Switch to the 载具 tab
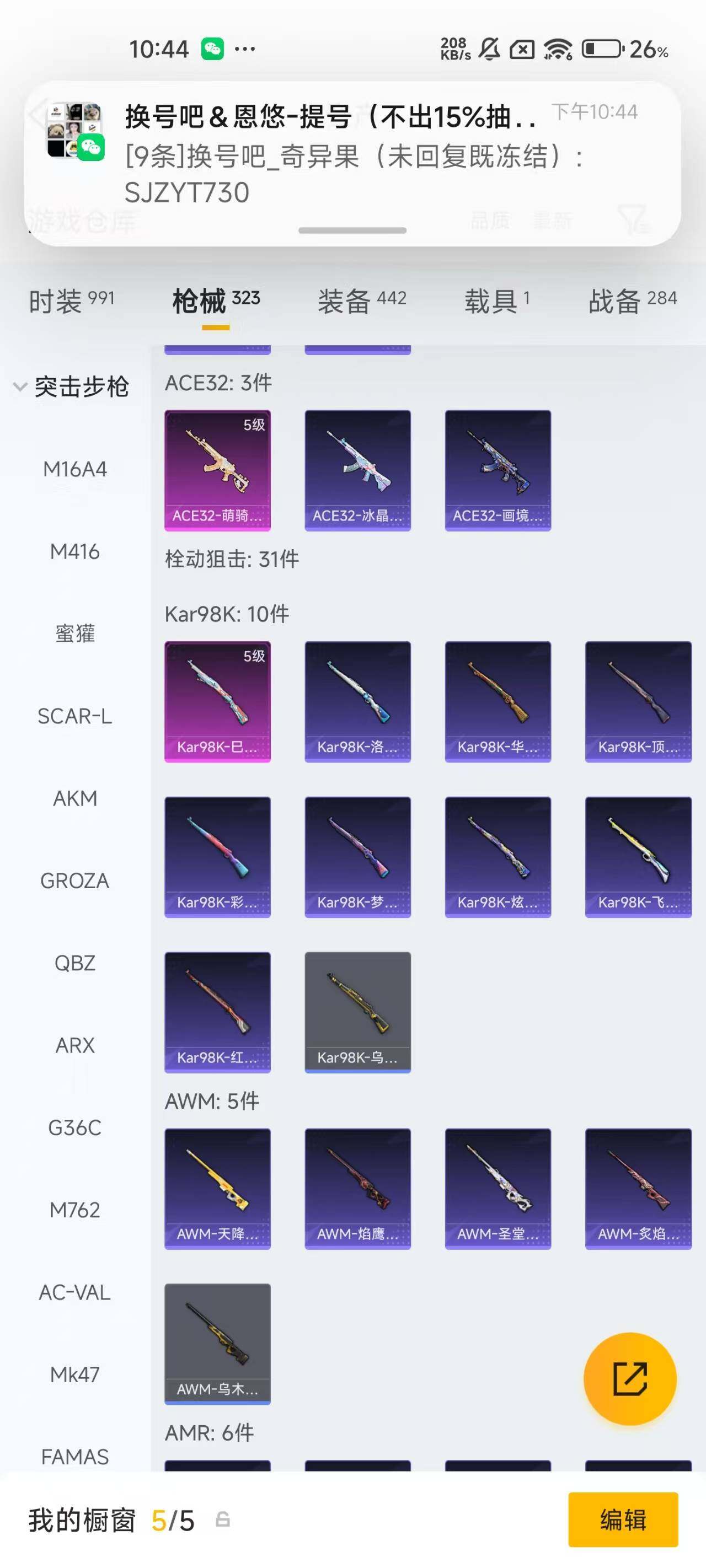This screenshot has width=706, height=1568. point(497,300)
